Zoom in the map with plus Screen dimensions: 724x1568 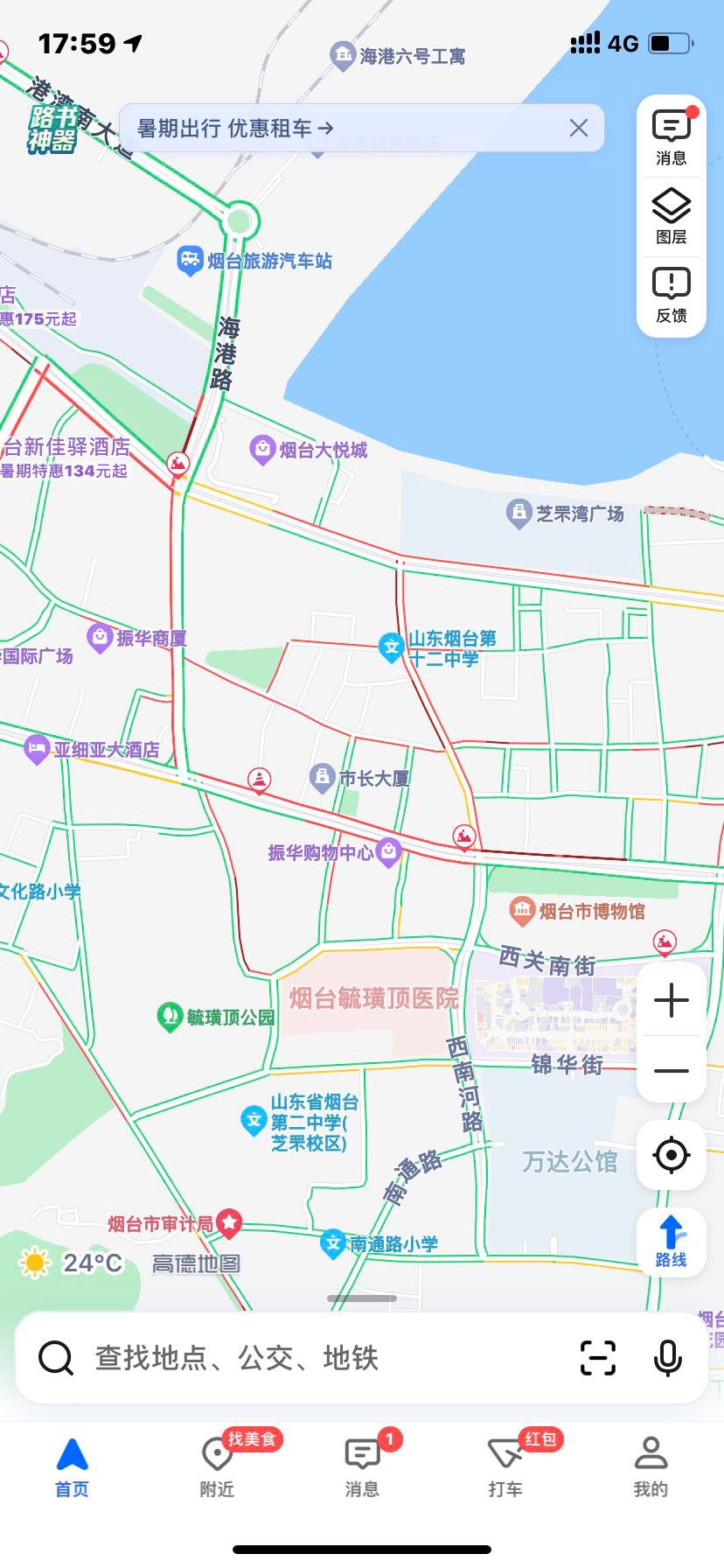(672, 999)
